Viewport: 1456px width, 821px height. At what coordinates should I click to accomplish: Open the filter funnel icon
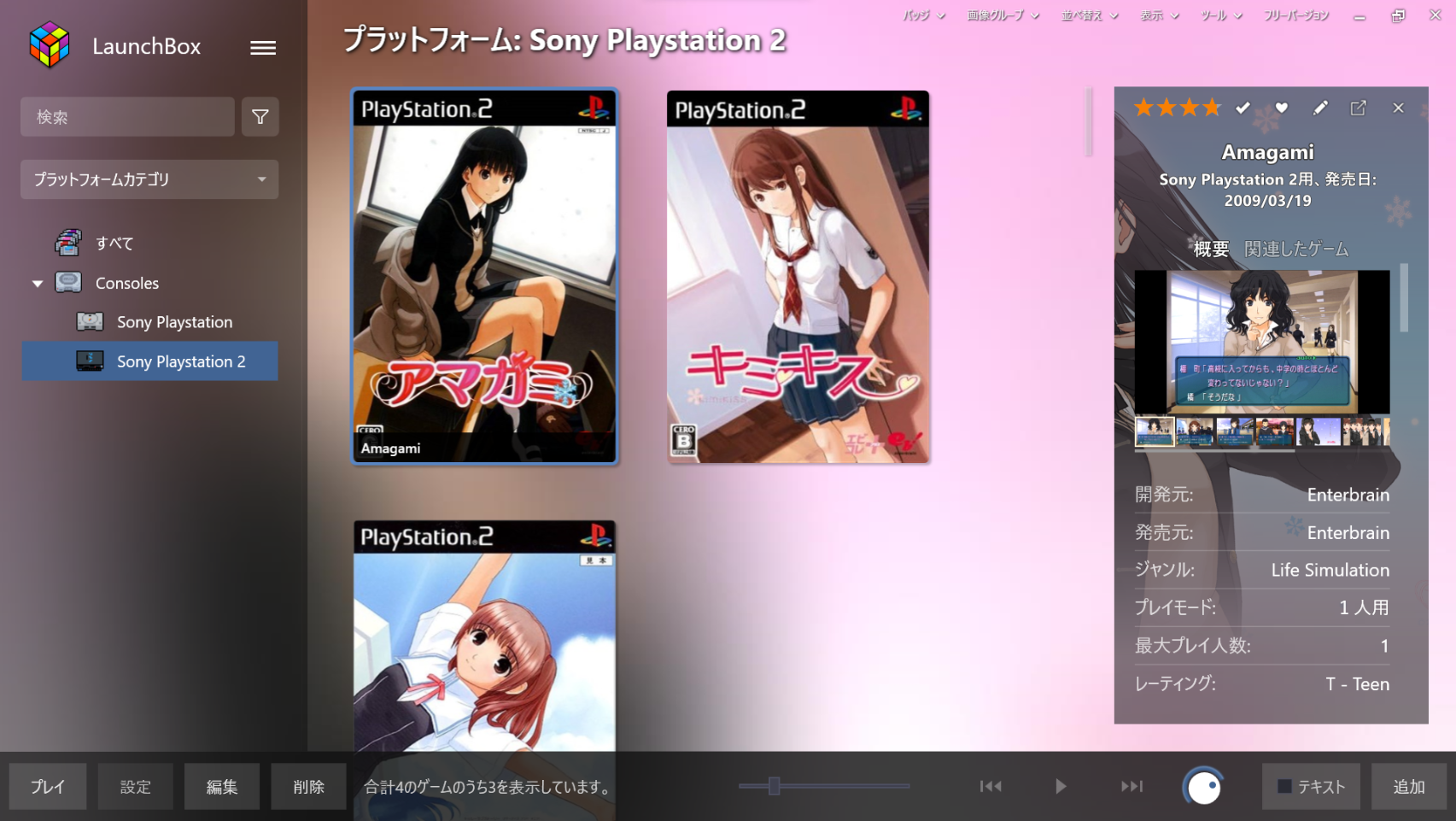(x=260, y=117)
